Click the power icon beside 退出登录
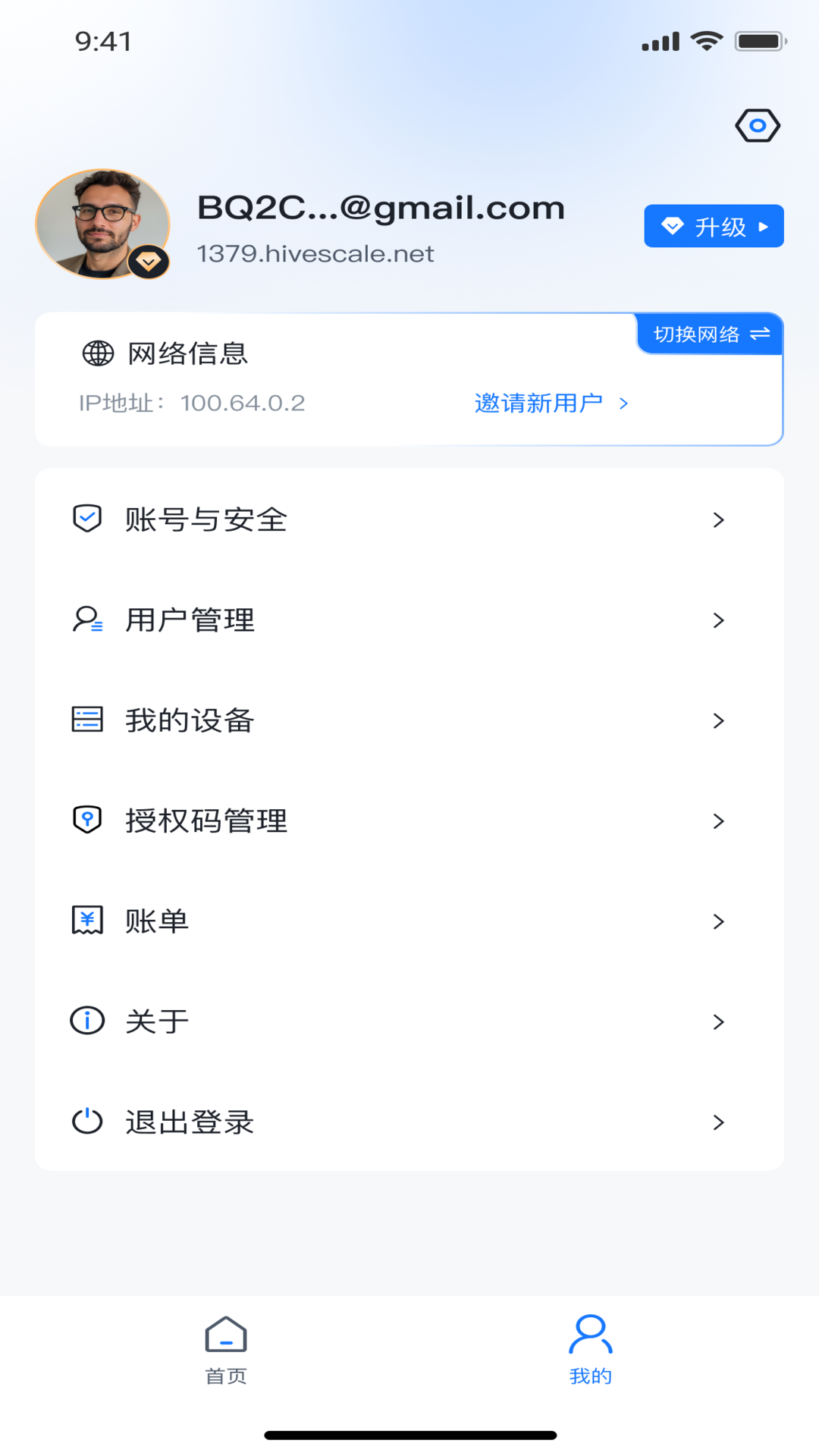The height and width of the screenshot is (1456, 819). click(86, 1121)
